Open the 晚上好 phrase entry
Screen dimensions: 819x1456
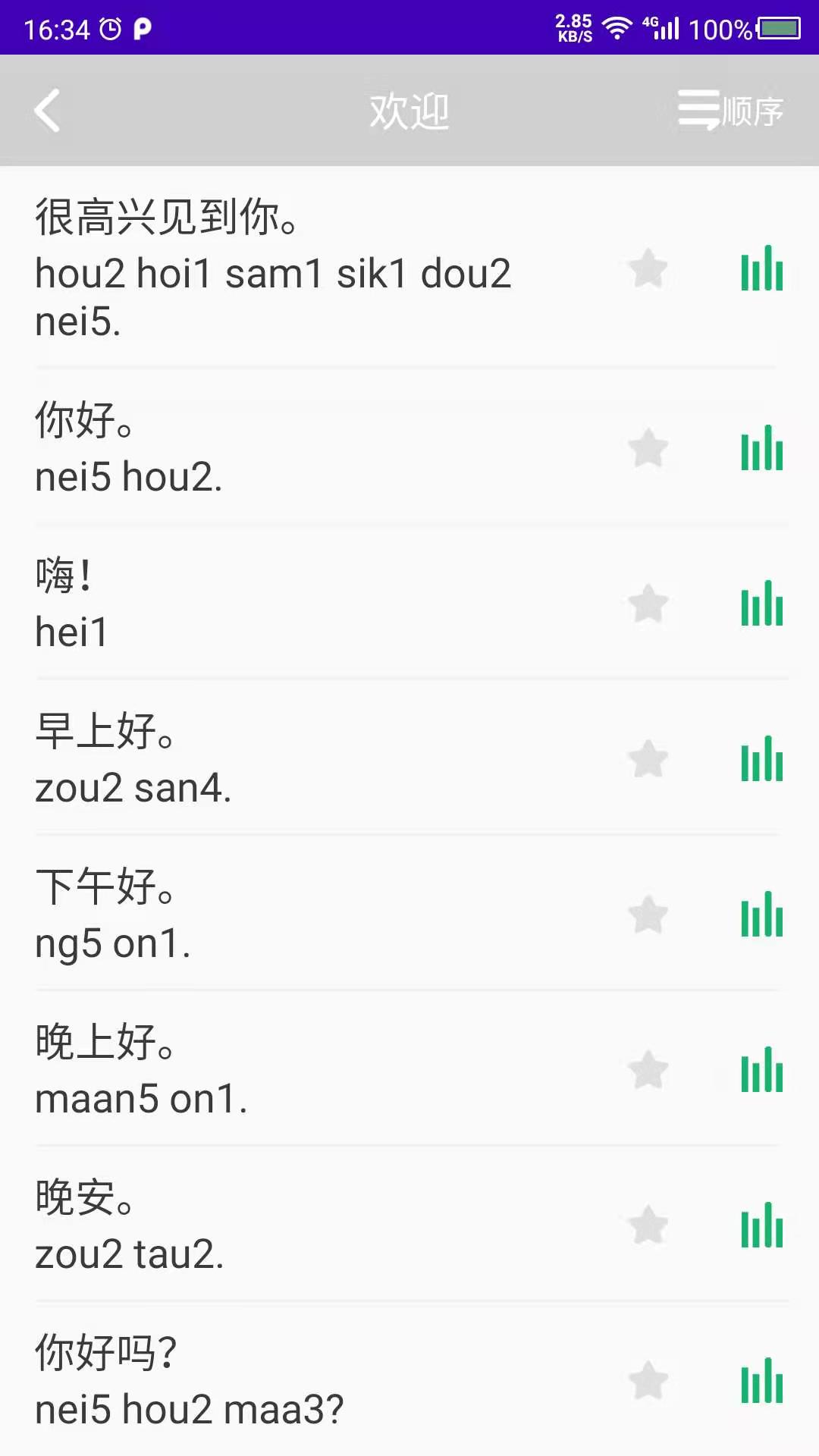pos(303,1069)
